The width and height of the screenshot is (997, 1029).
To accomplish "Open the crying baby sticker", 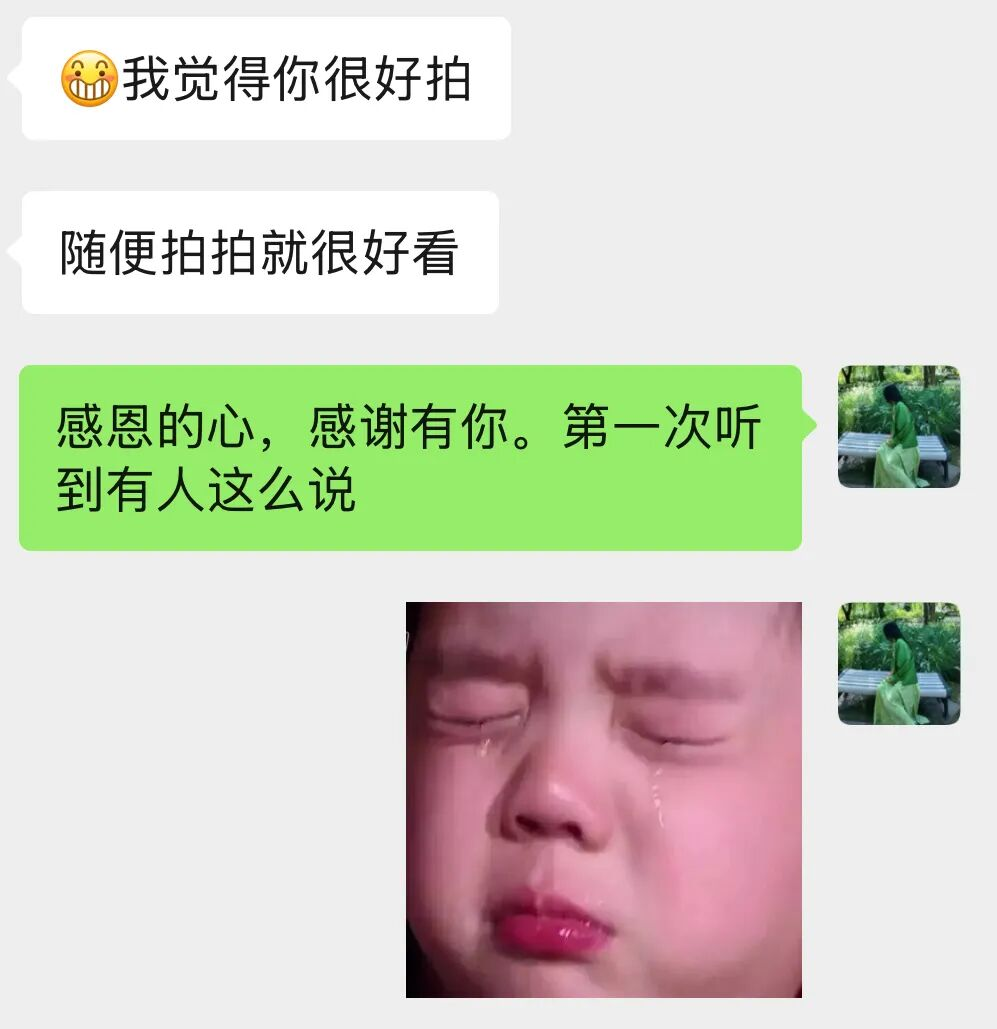I will 603,799.
